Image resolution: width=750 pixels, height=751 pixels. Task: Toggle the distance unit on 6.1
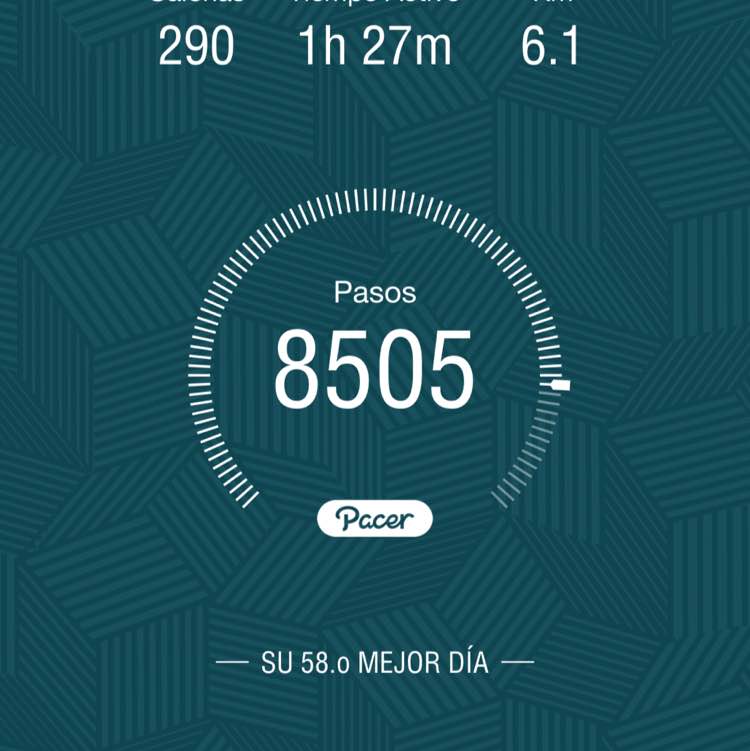[549, 45]
